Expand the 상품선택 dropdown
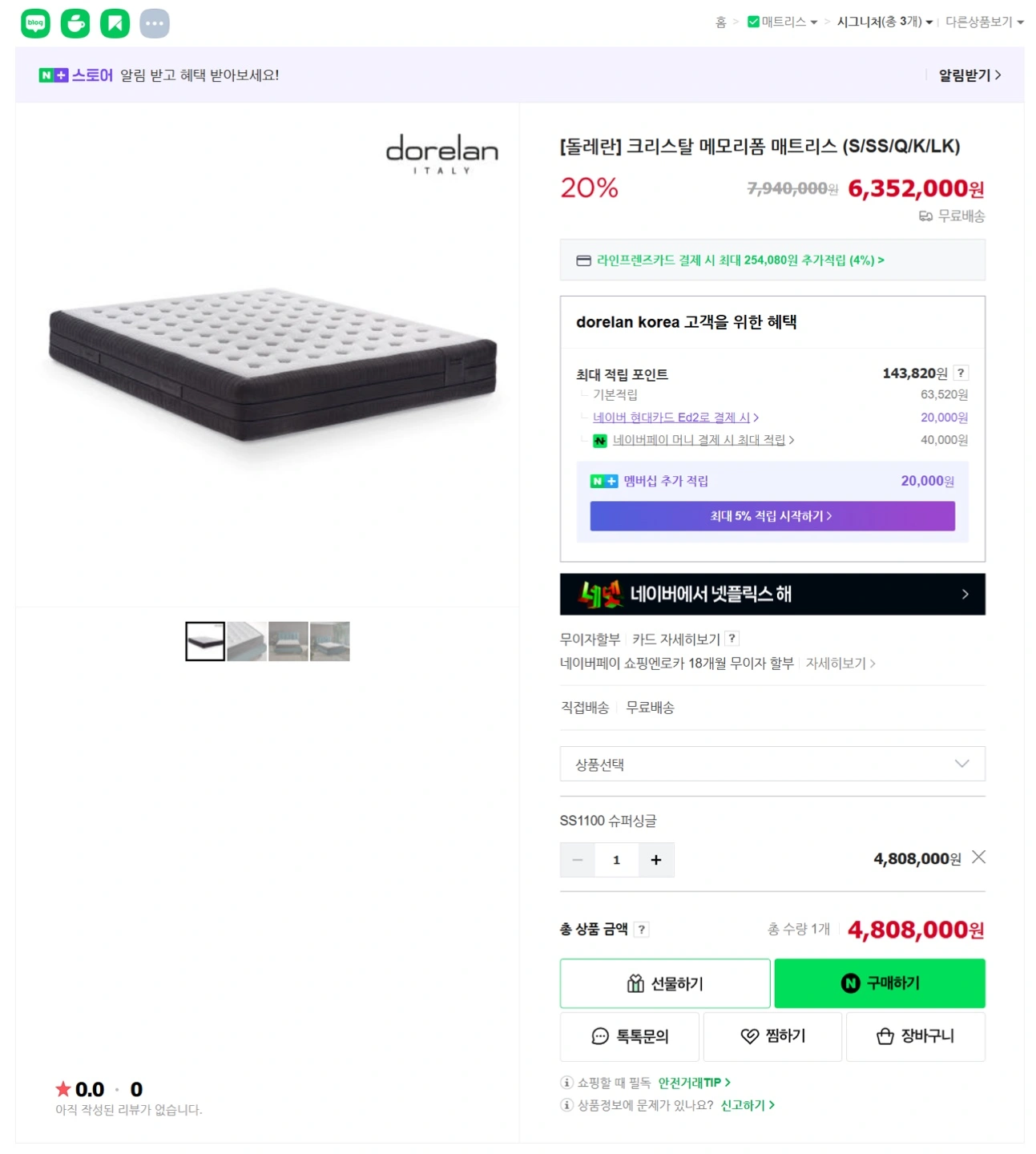This screenshot has height=1154, width=1036. point(772,764)
